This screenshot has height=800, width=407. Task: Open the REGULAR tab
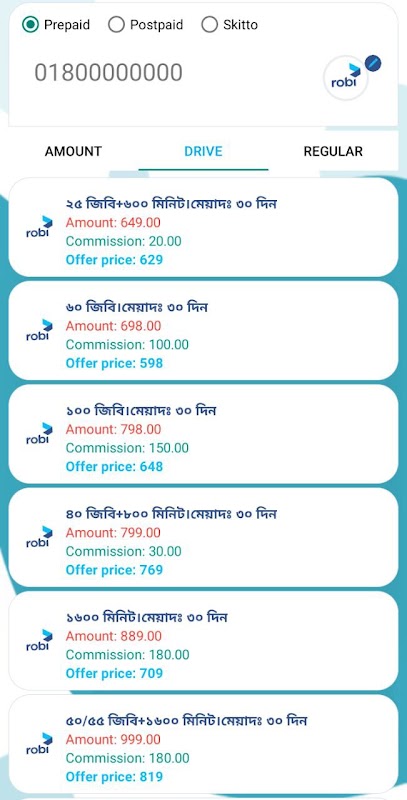pos(333,152)
